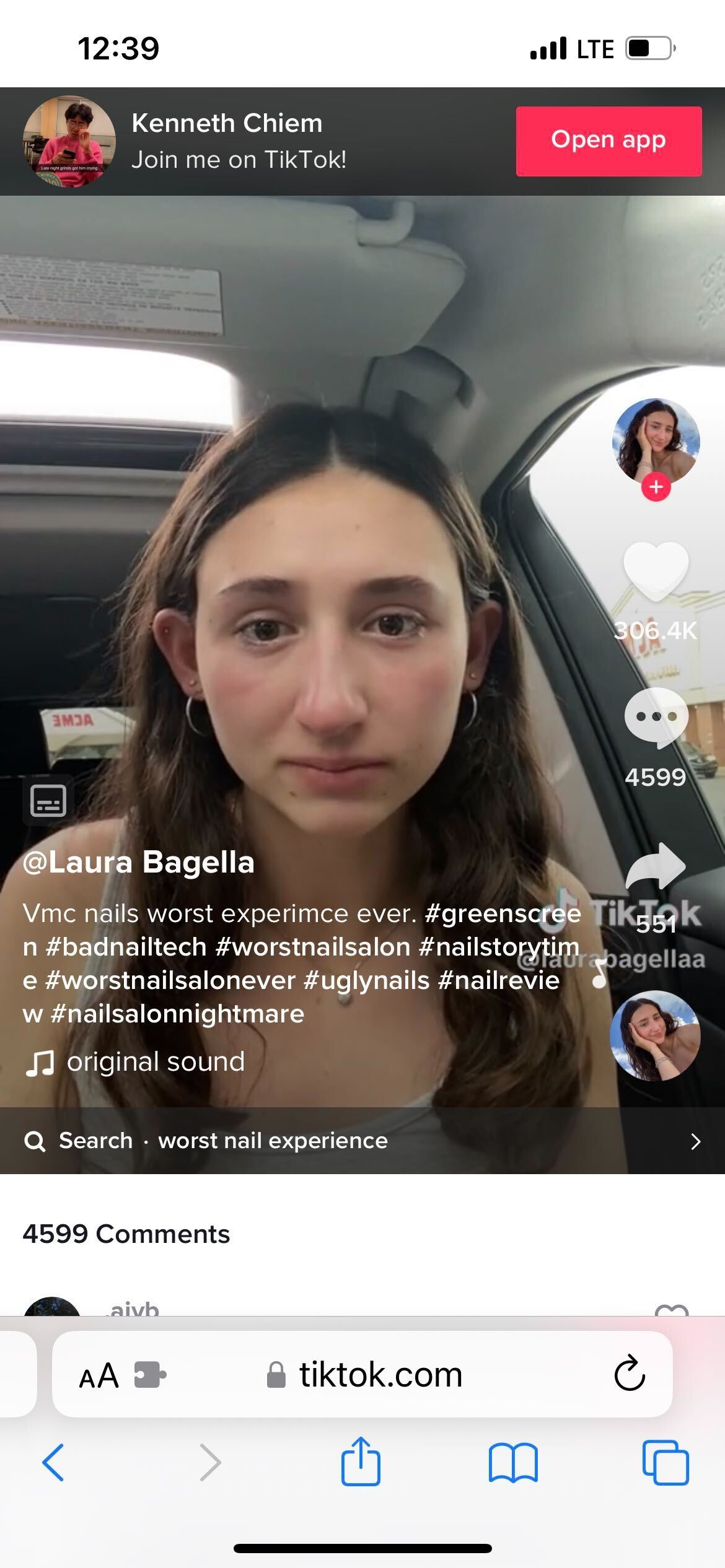Go back in Safari

pyautogui.click(x=53, y=1463)
